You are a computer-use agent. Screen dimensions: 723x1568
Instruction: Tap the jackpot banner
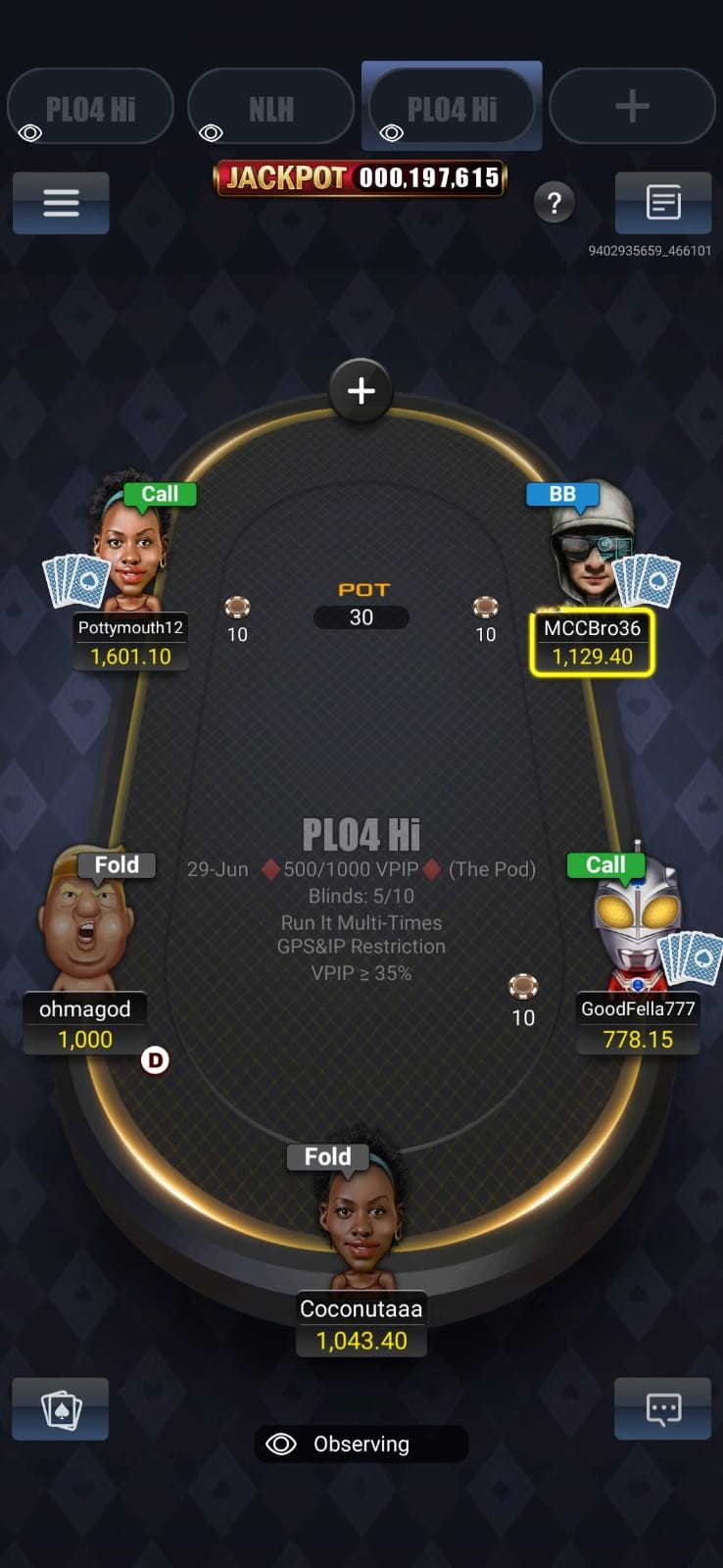[361, 177]
